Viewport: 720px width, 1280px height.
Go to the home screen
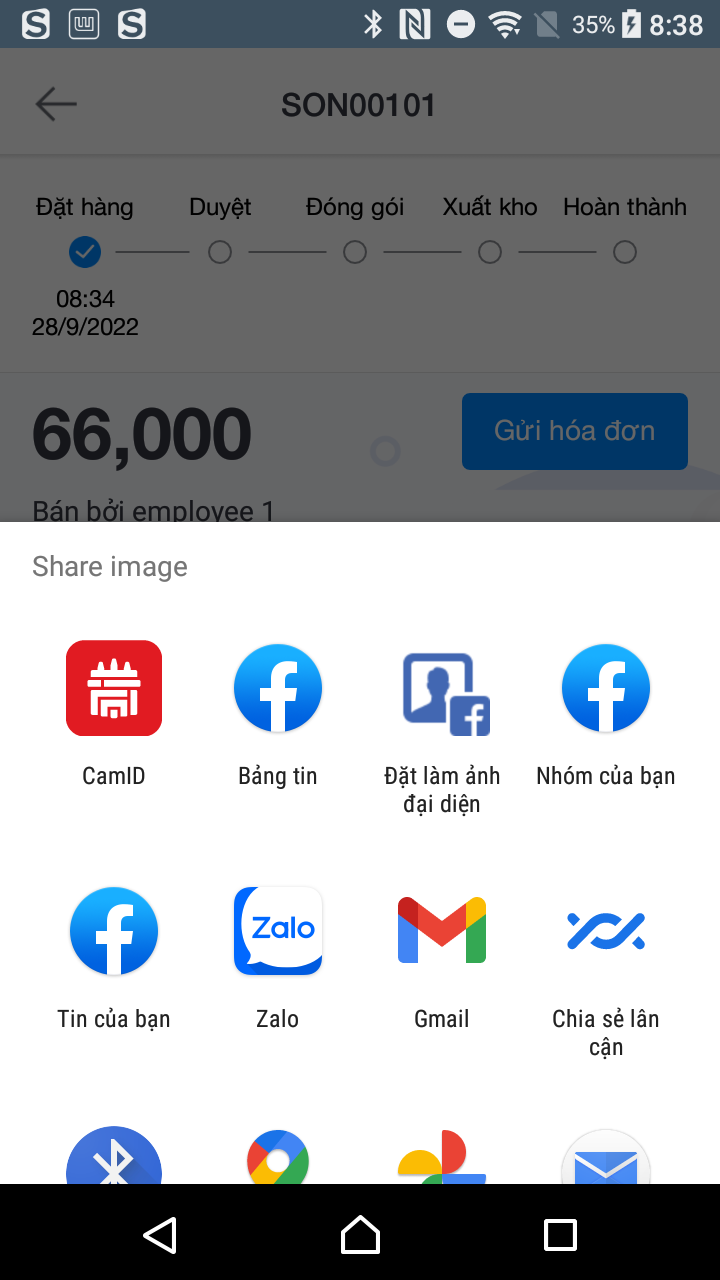pyautogui.click(x=360, y=1235)
